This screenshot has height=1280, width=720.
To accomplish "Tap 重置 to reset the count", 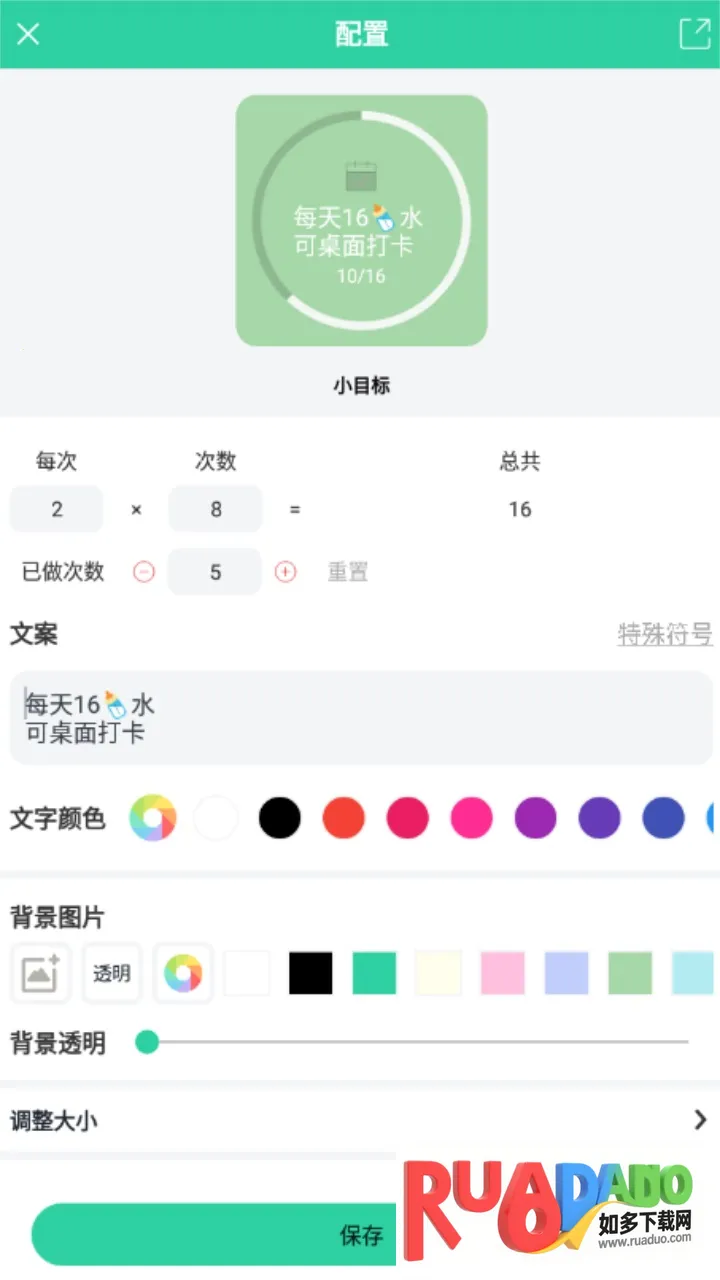I will (347, 572).
